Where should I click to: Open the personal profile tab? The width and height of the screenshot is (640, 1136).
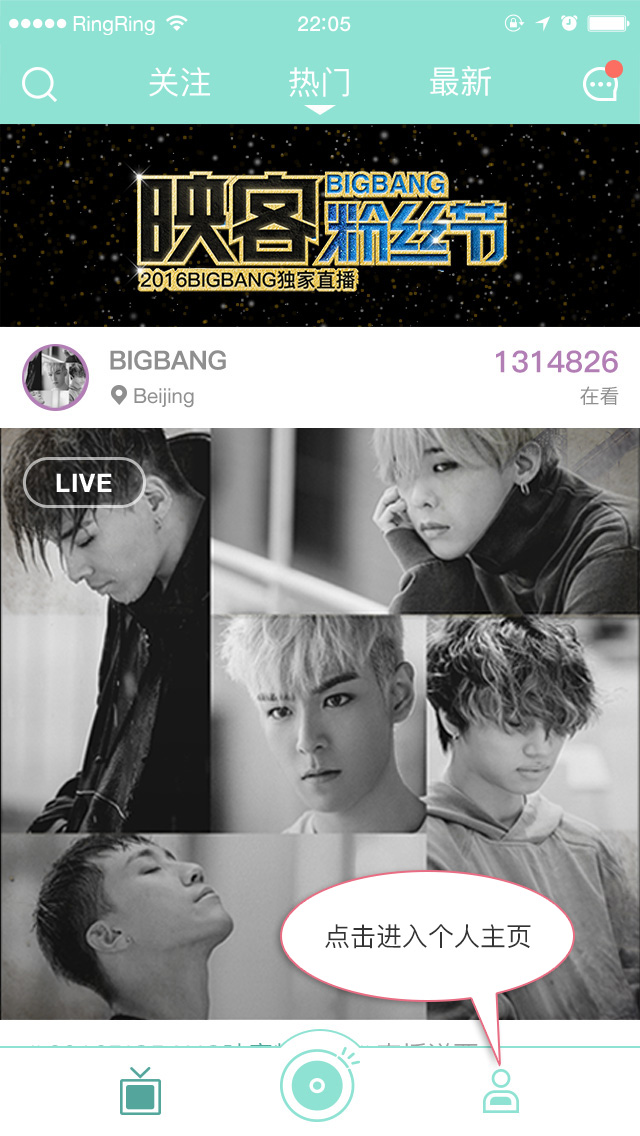pyautogui.click(x=500, y=1091)
